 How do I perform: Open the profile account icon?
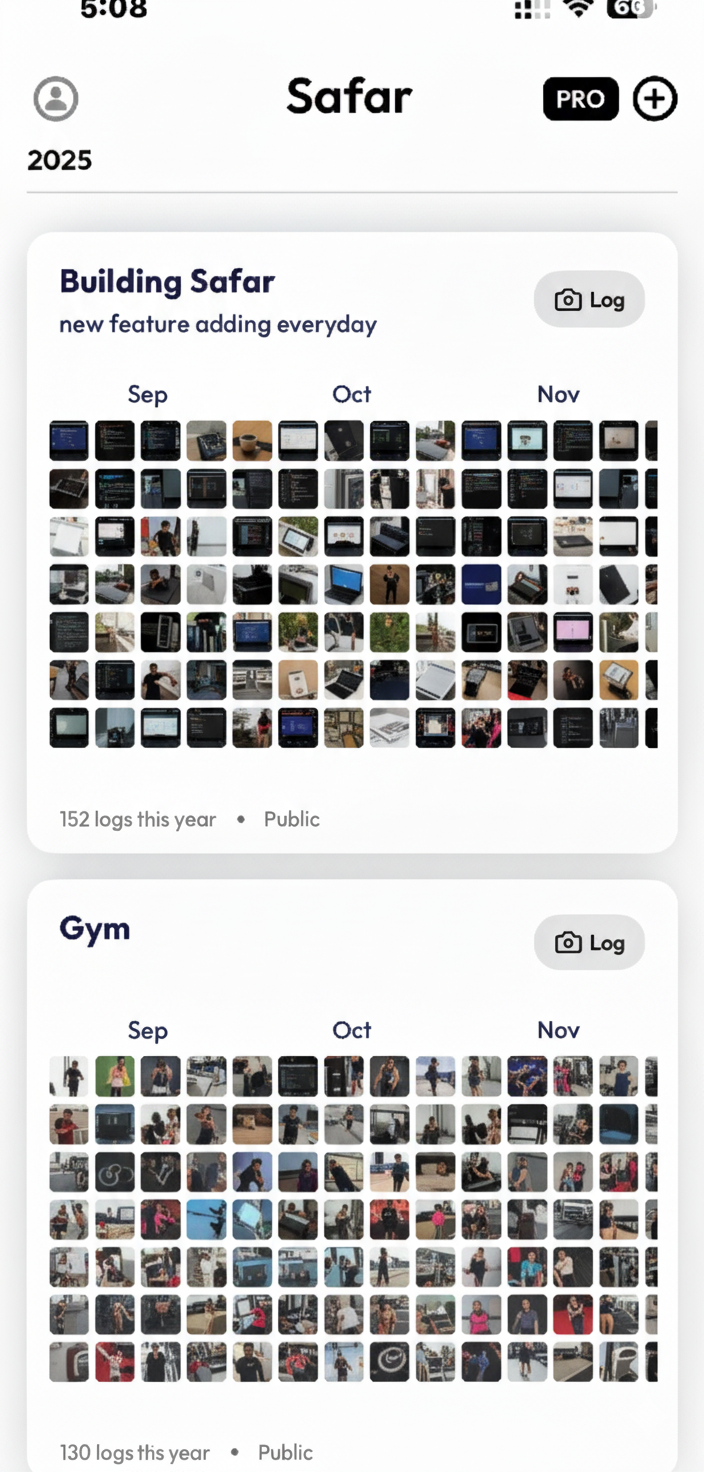click(56, 98)
